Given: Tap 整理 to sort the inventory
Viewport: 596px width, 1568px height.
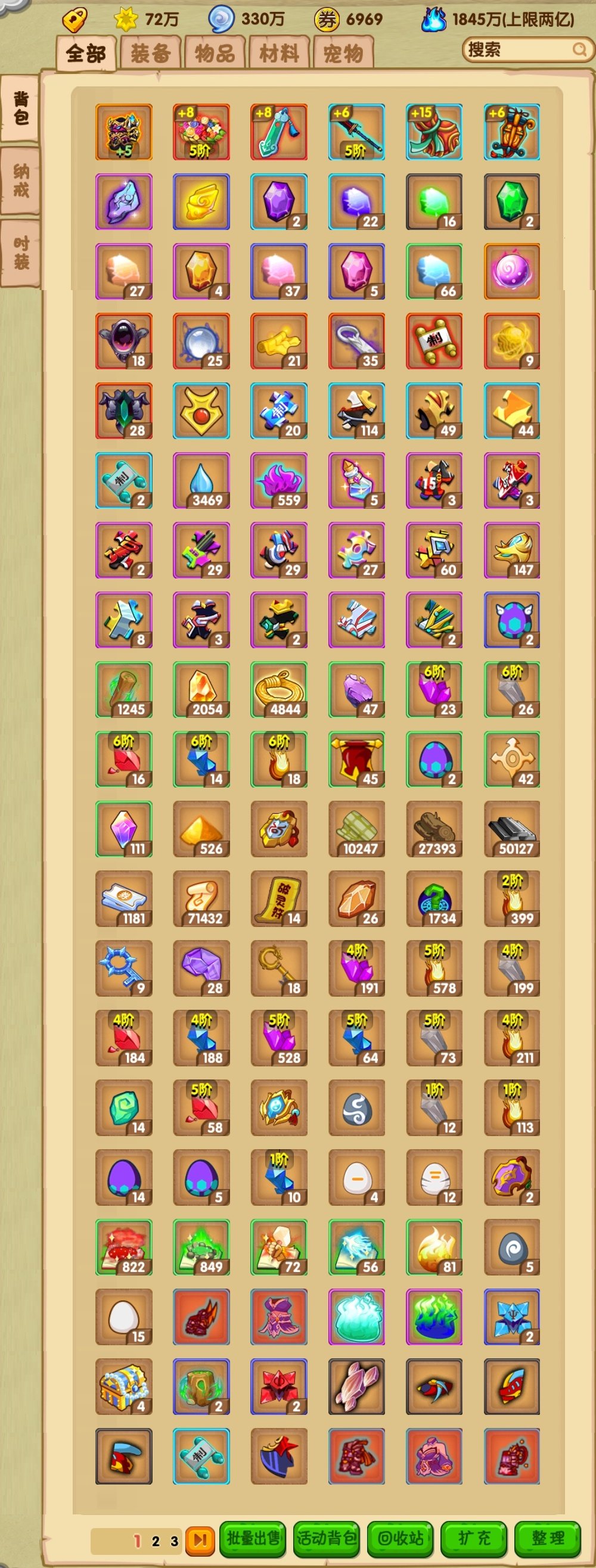Looking at the screenshot, I should point(547,1538).
